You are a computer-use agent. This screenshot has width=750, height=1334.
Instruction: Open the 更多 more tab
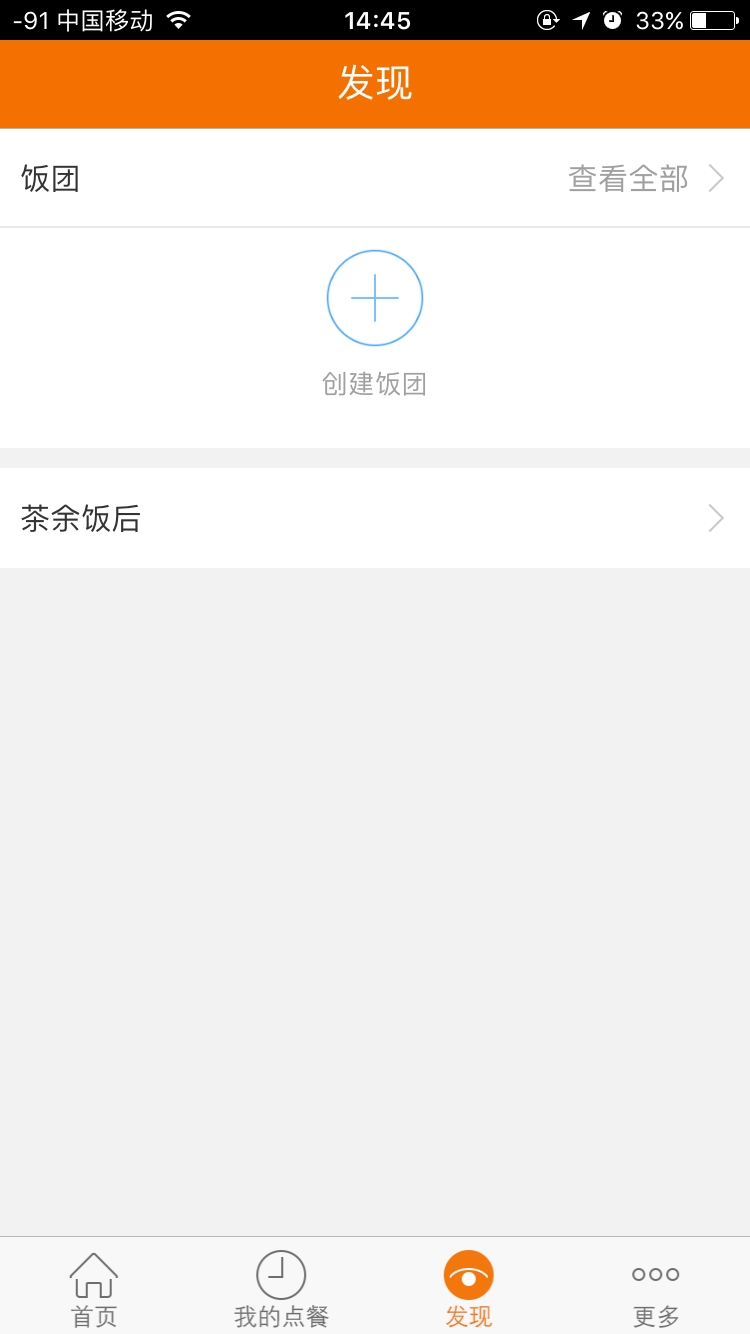[x=656, y=1288]
